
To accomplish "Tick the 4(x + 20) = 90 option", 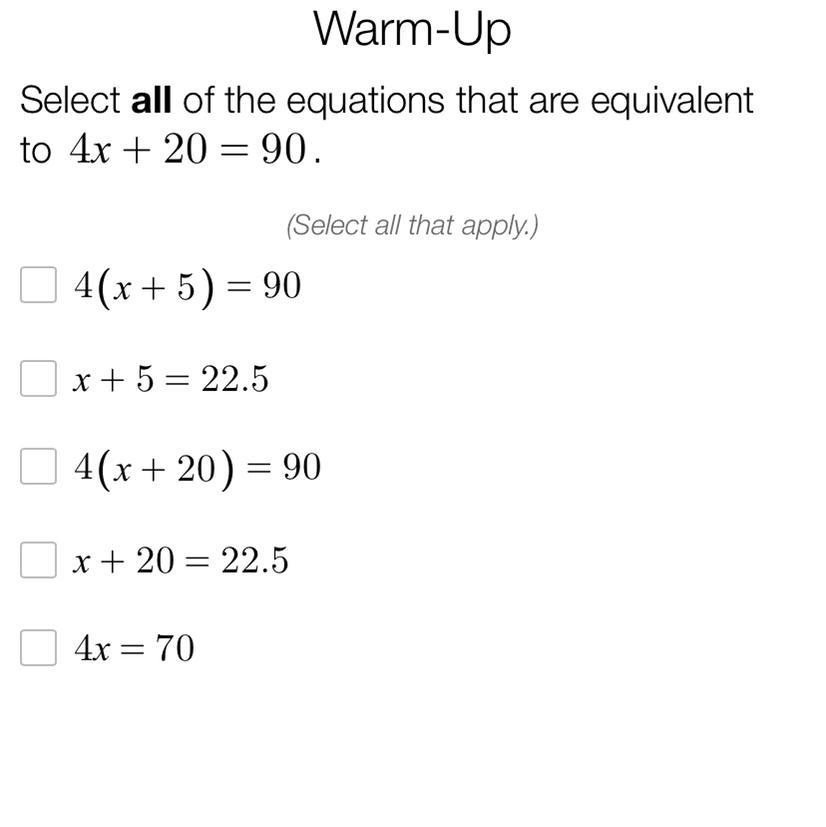I will (x=38, y=467).
